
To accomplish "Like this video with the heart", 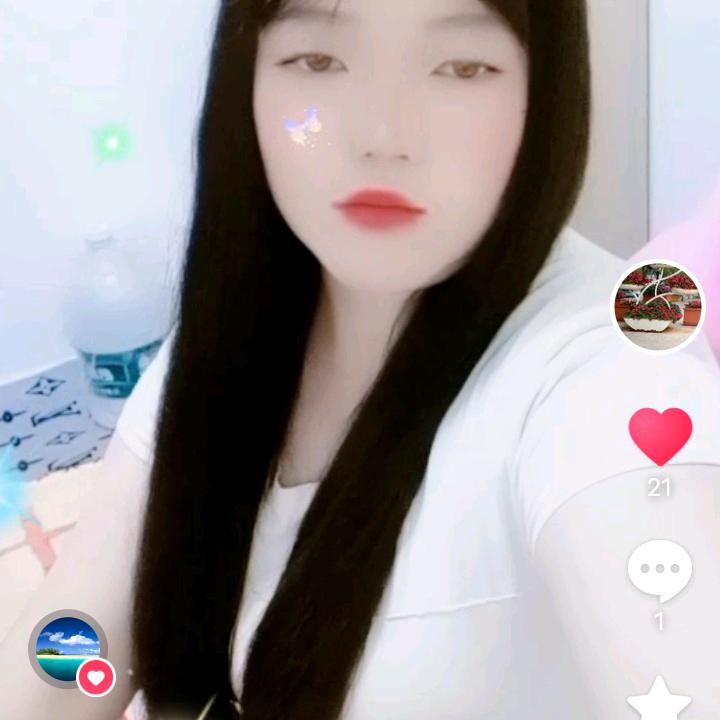I will click(x=660, y=435).
